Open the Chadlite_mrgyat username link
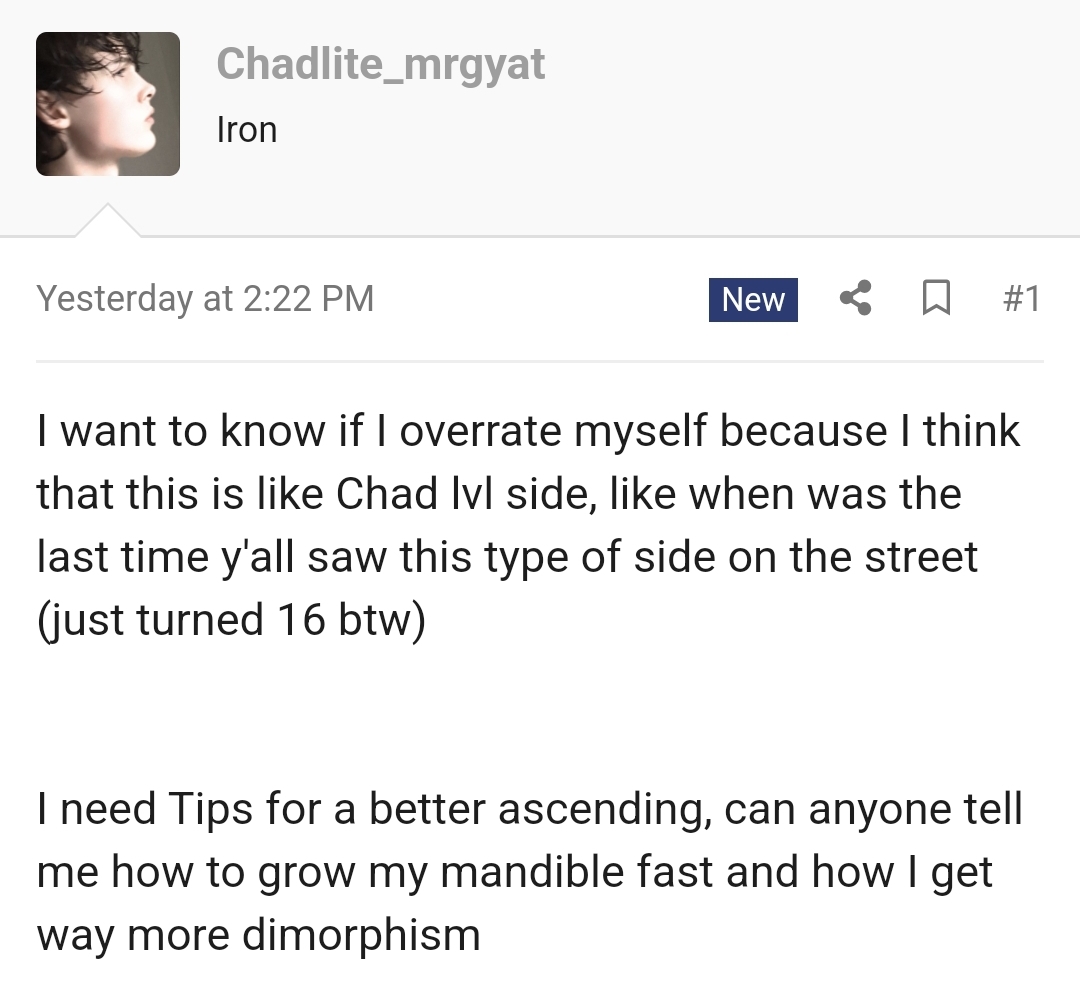Viewport: 1080px width, 982px height. click(380, 64)
